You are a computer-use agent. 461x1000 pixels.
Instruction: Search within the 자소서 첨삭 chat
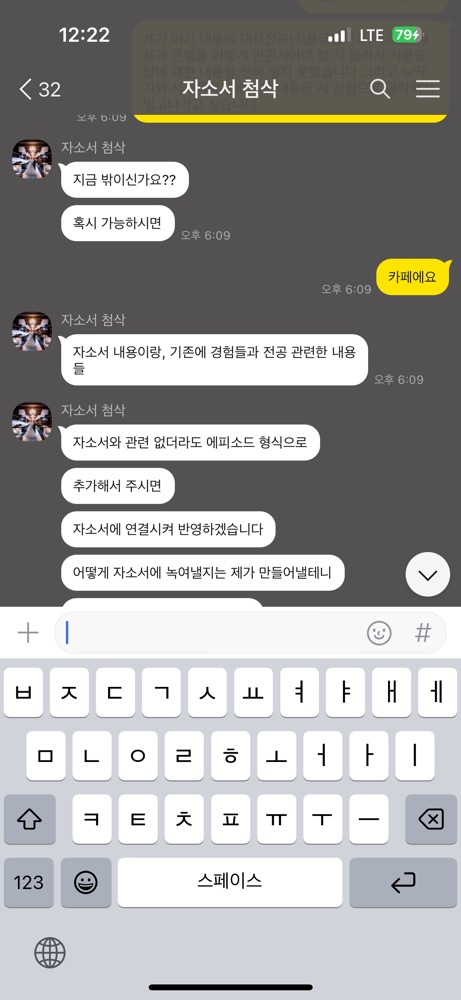pos(380,89)
